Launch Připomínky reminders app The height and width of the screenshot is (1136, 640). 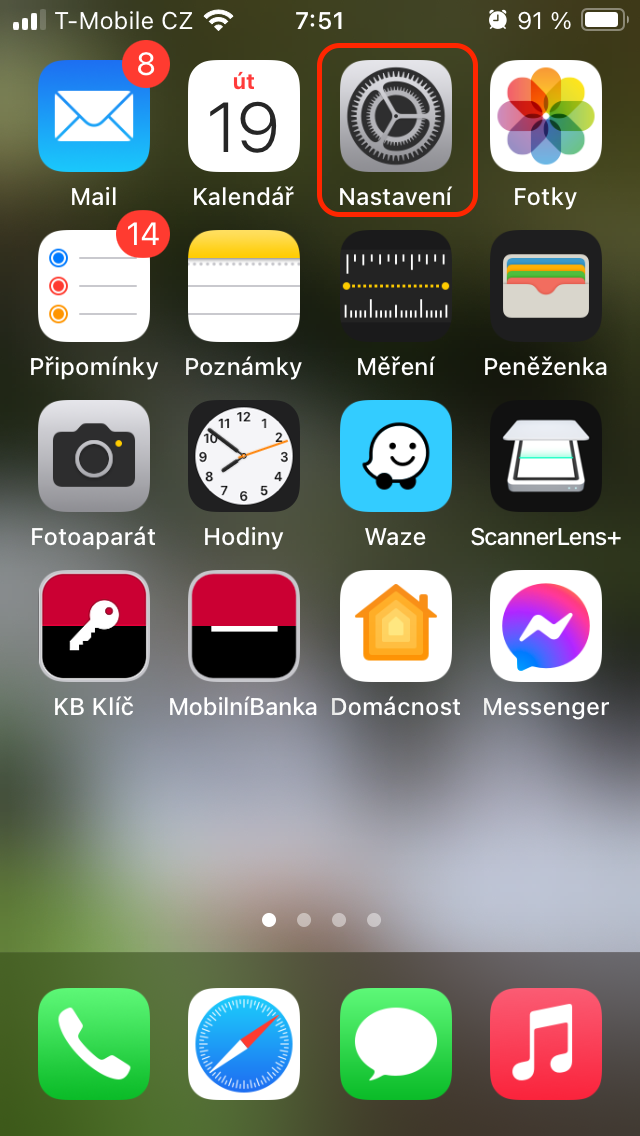(x=94, y=286)
